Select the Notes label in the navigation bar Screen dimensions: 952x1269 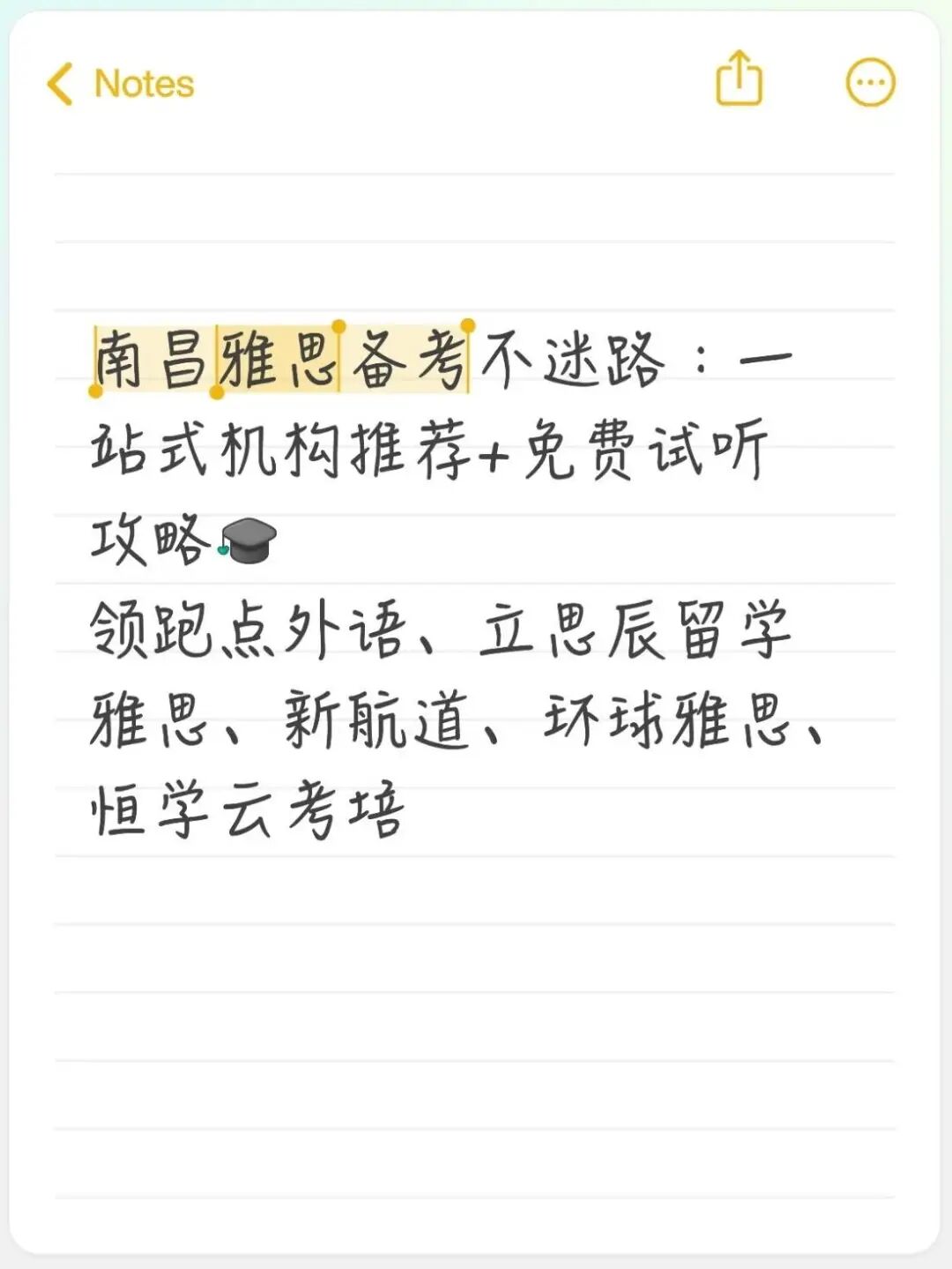[x=144, y=83]
